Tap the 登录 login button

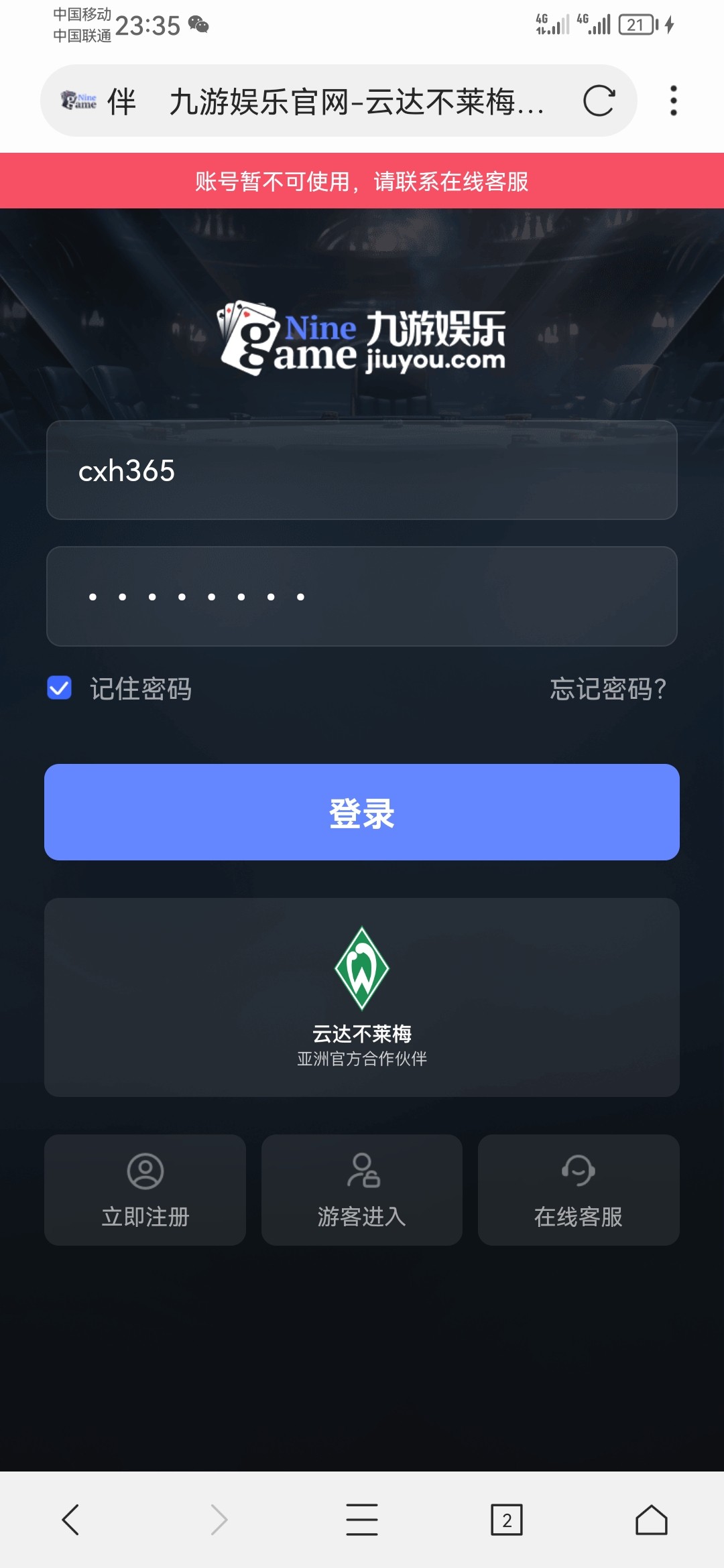(x=362, y=812)
